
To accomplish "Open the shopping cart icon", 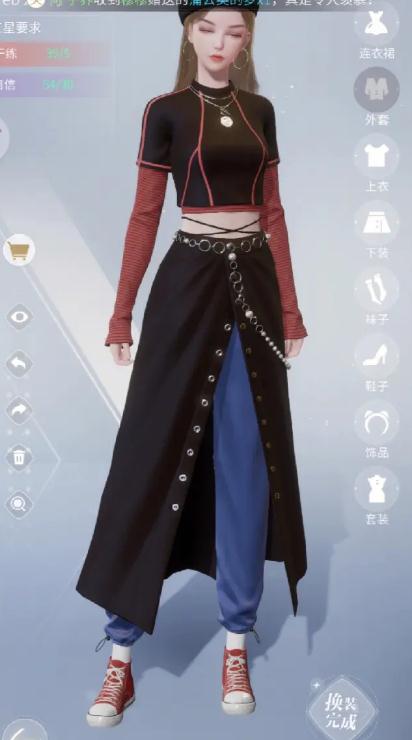I will click(x=19, y=250).
